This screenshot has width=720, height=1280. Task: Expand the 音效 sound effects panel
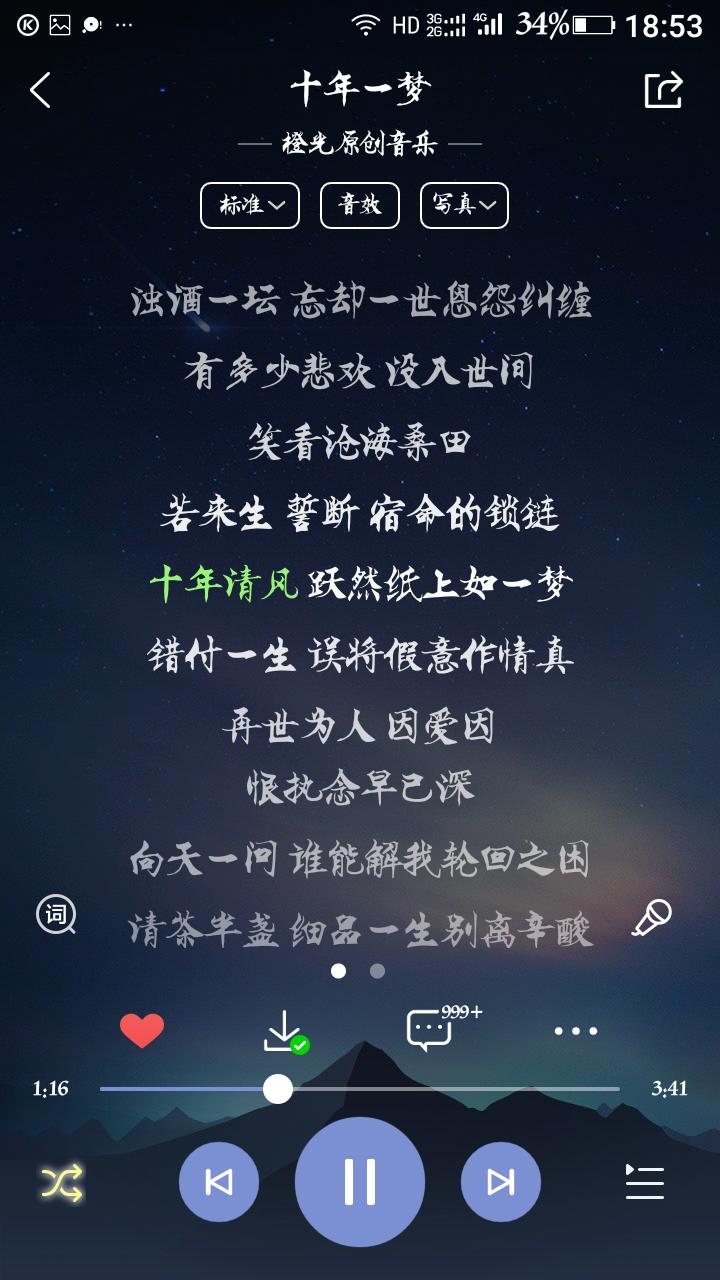359,206
